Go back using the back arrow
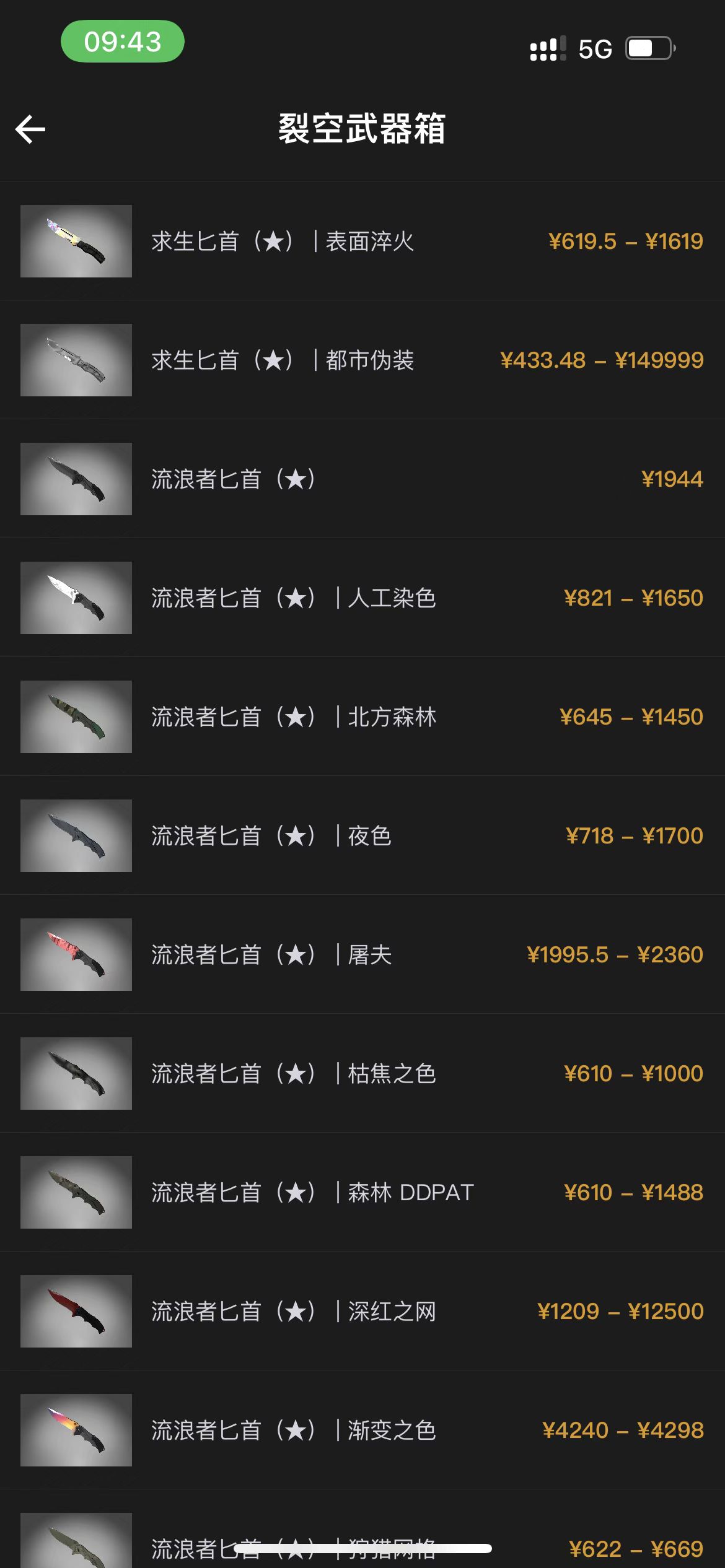The image size is (725, 1568). coord(30,129)
